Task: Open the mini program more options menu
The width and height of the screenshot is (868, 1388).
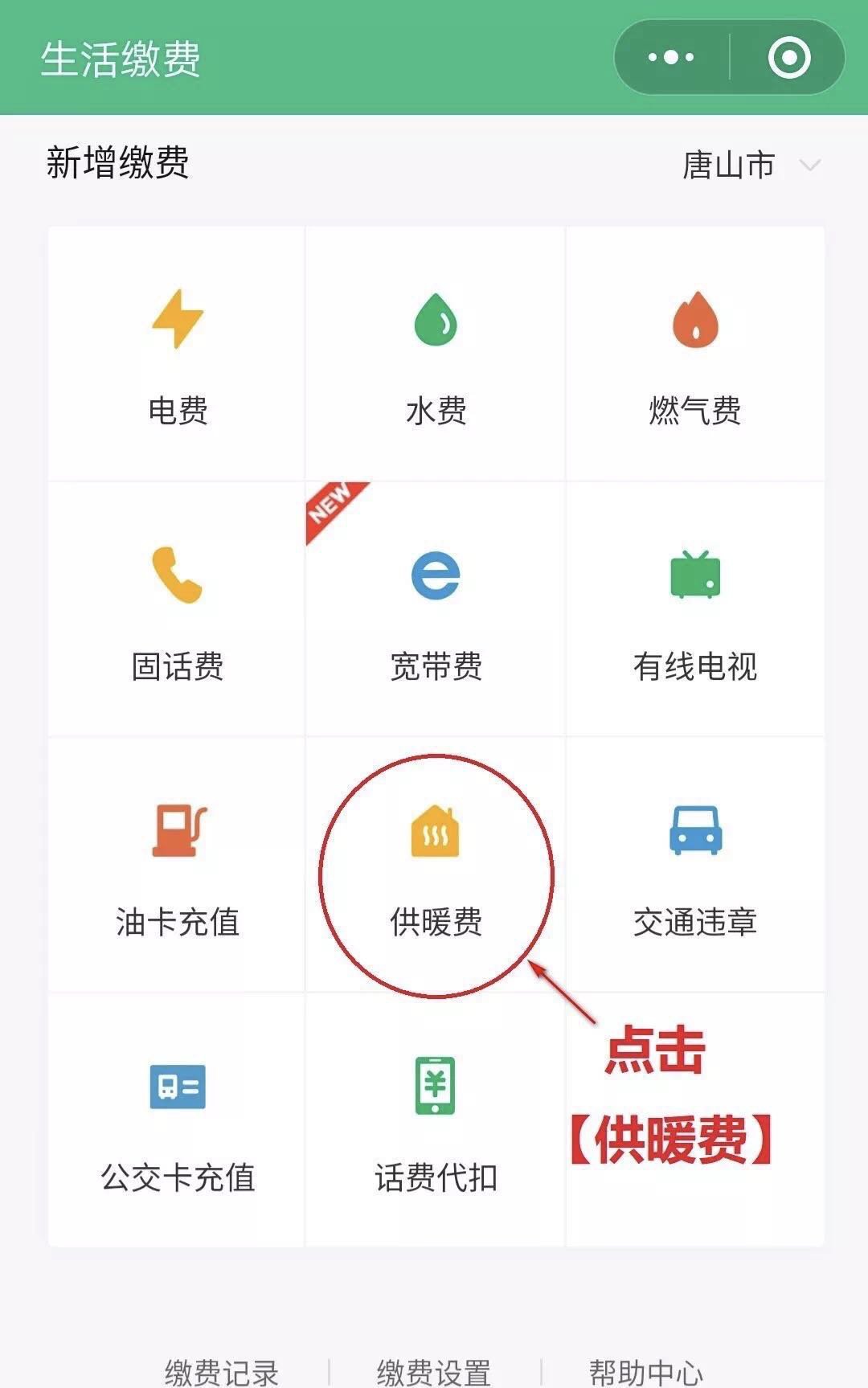Action: click(x=671, y=57)
